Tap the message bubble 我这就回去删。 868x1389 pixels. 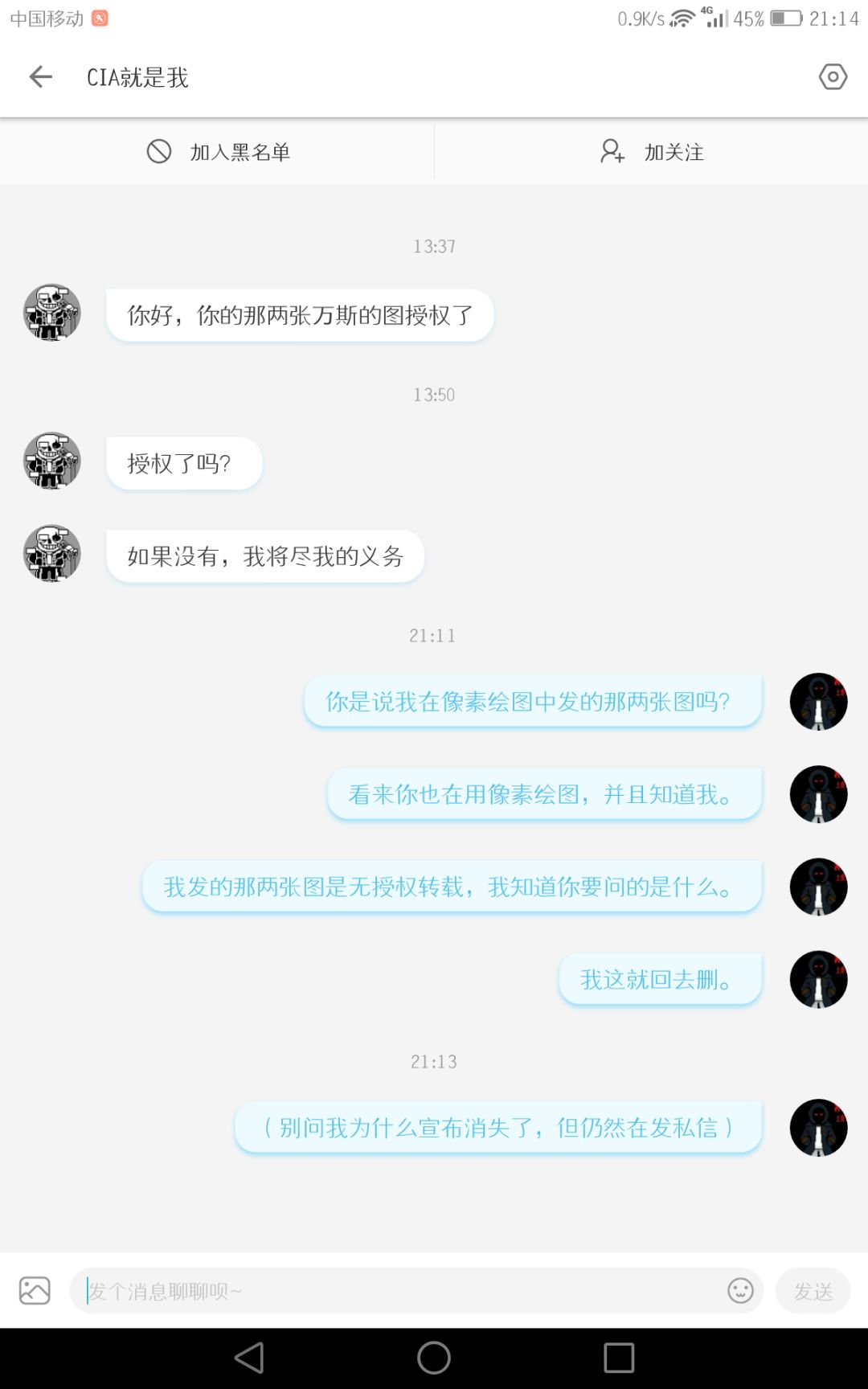pyautogui.click(x=659, y=979)
